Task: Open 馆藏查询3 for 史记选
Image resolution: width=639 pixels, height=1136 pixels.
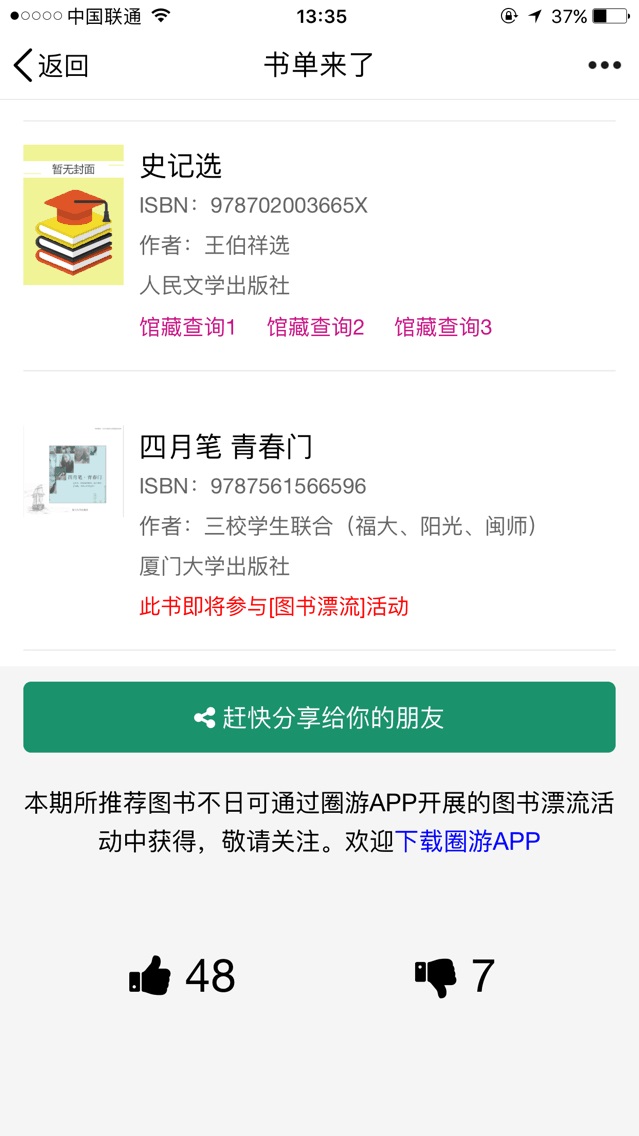Action: point(443,327)
